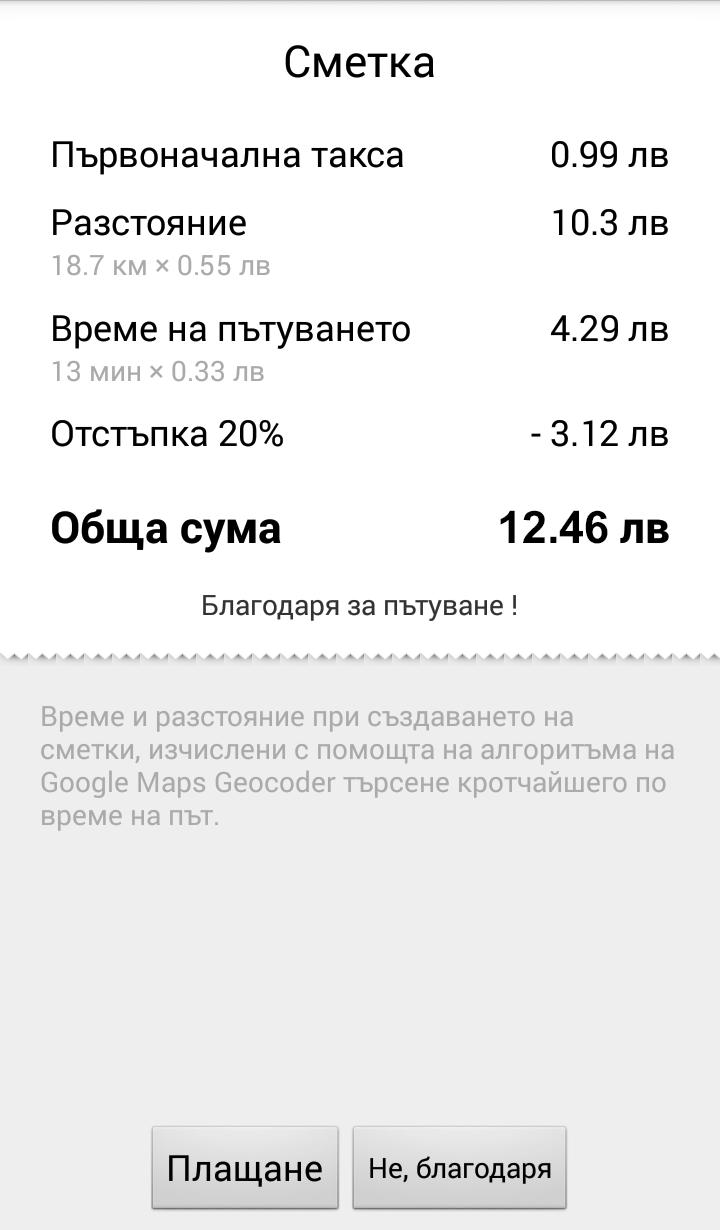Click the Разстояние distance label

click(x=147, y=222)
